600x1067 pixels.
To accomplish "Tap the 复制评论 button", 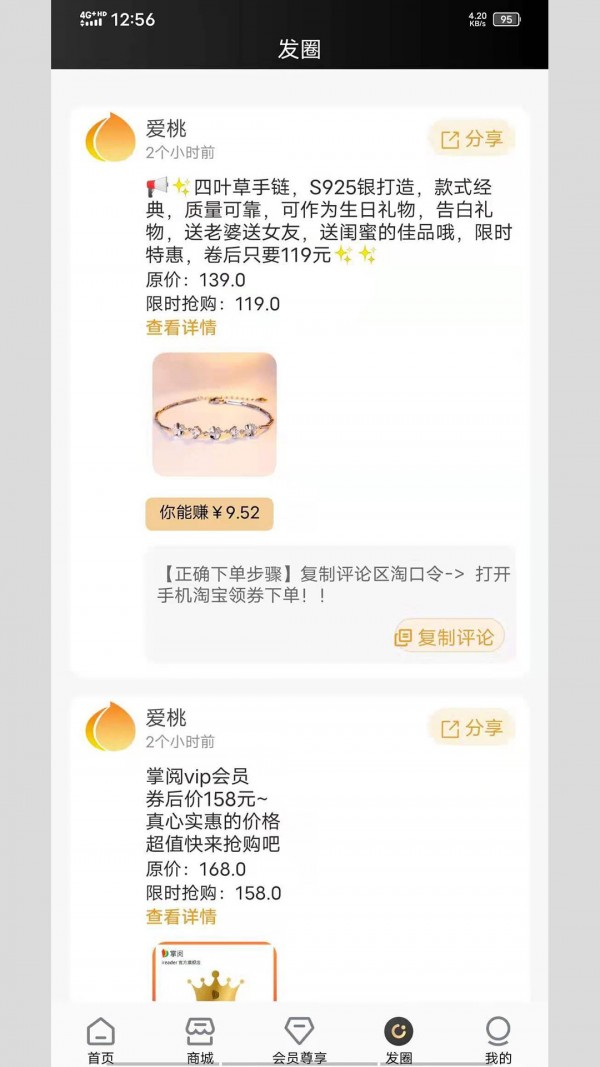I will point(449,637).
